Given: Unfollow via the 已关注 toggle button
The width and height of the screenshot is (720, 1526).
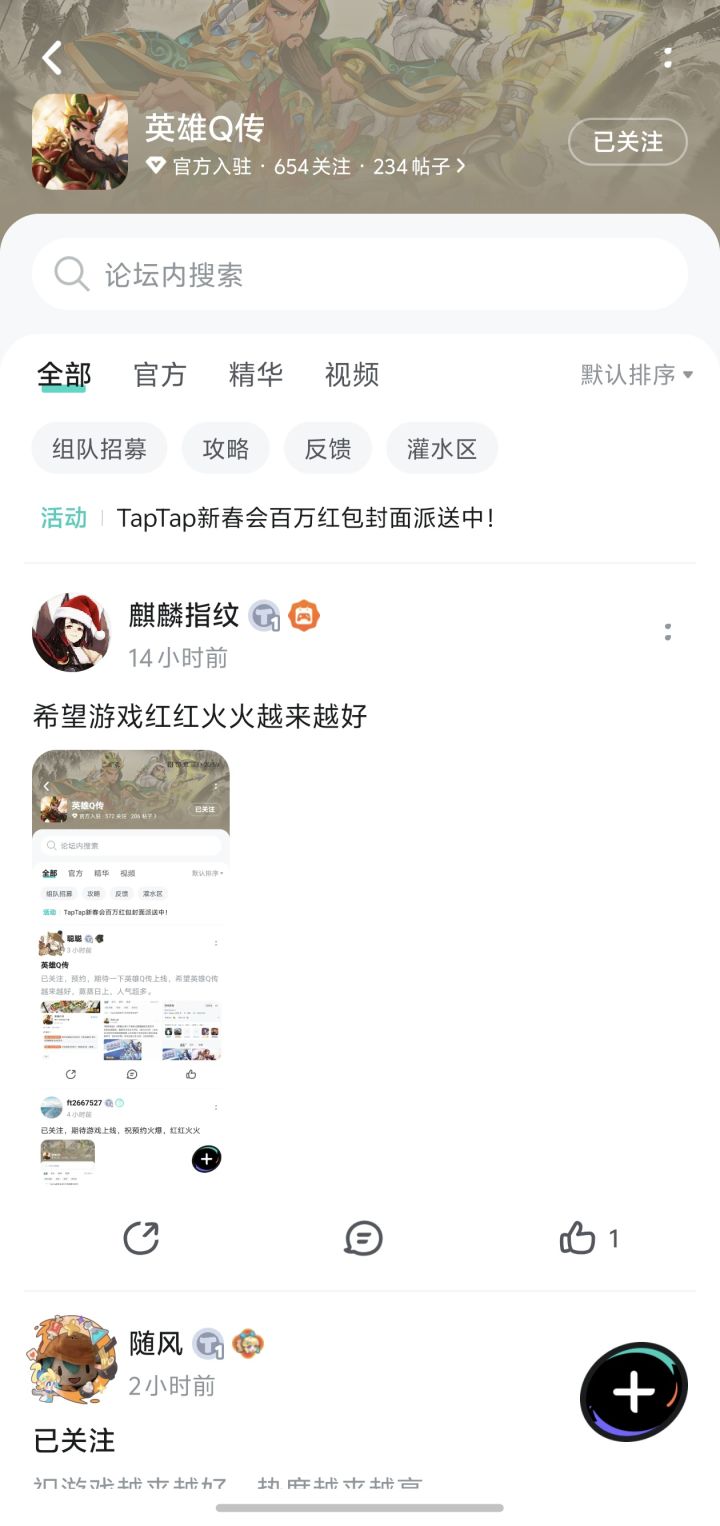Looking at the screenshot, I should [x=628, y=142].
